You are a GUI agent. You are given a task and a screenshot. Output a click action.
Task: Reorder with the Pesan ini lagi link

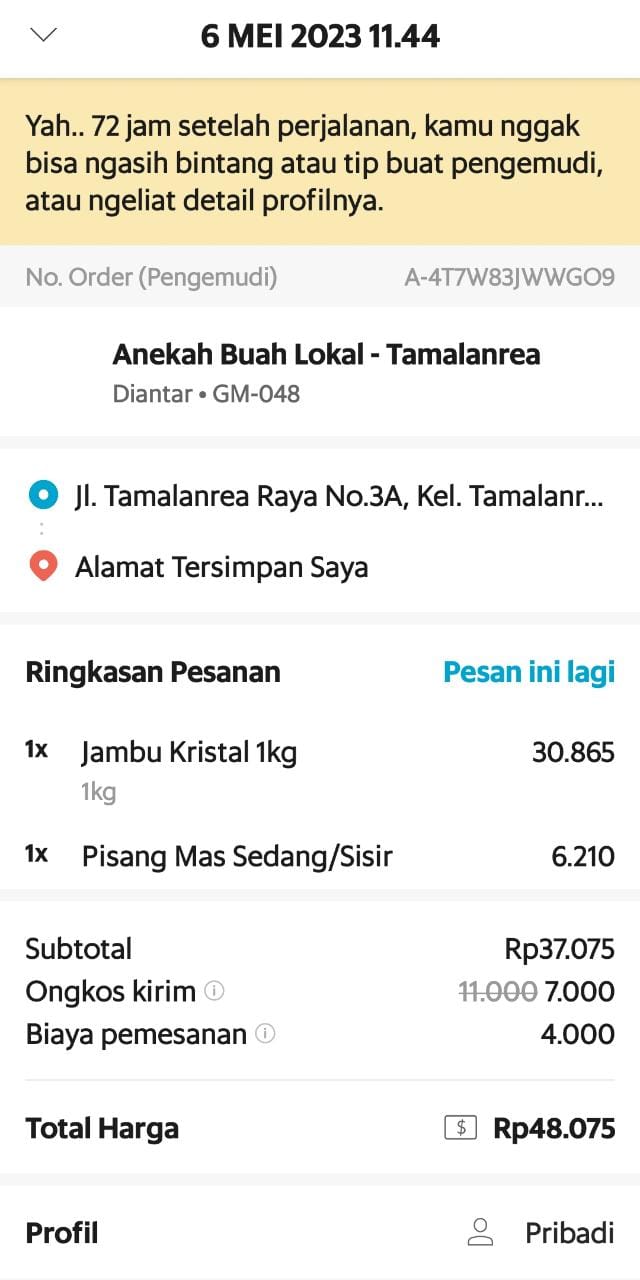(529, 672)
